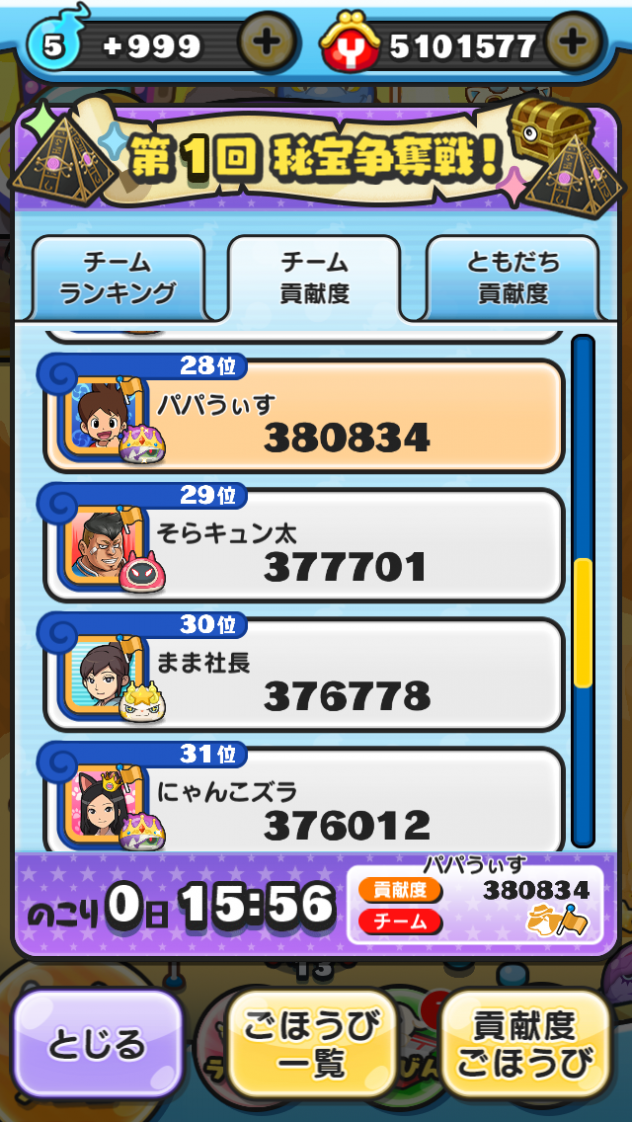Viewport: 632px width, 1122px height.
Task: Open the ごほうび一覧 rewards list
Action: (x=314, y=1045)
